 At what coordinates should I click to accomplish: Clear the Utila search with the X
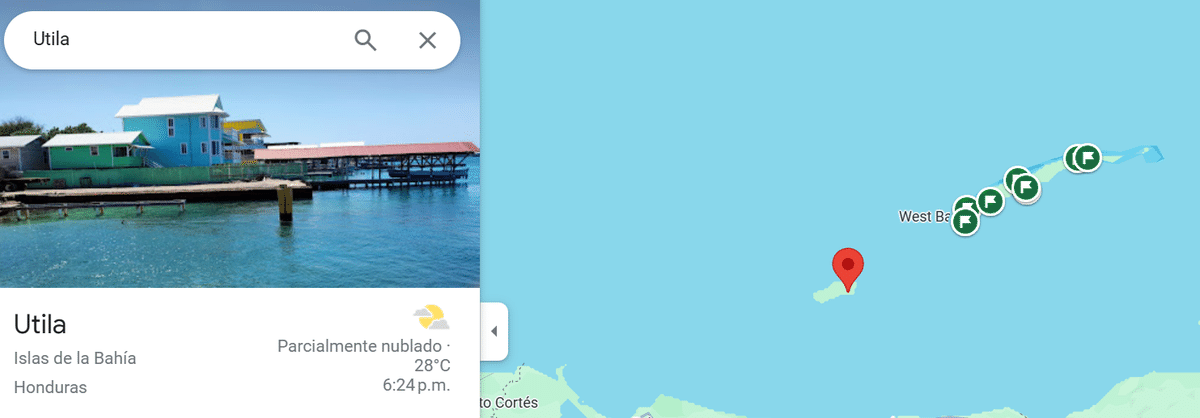(427, 40)
